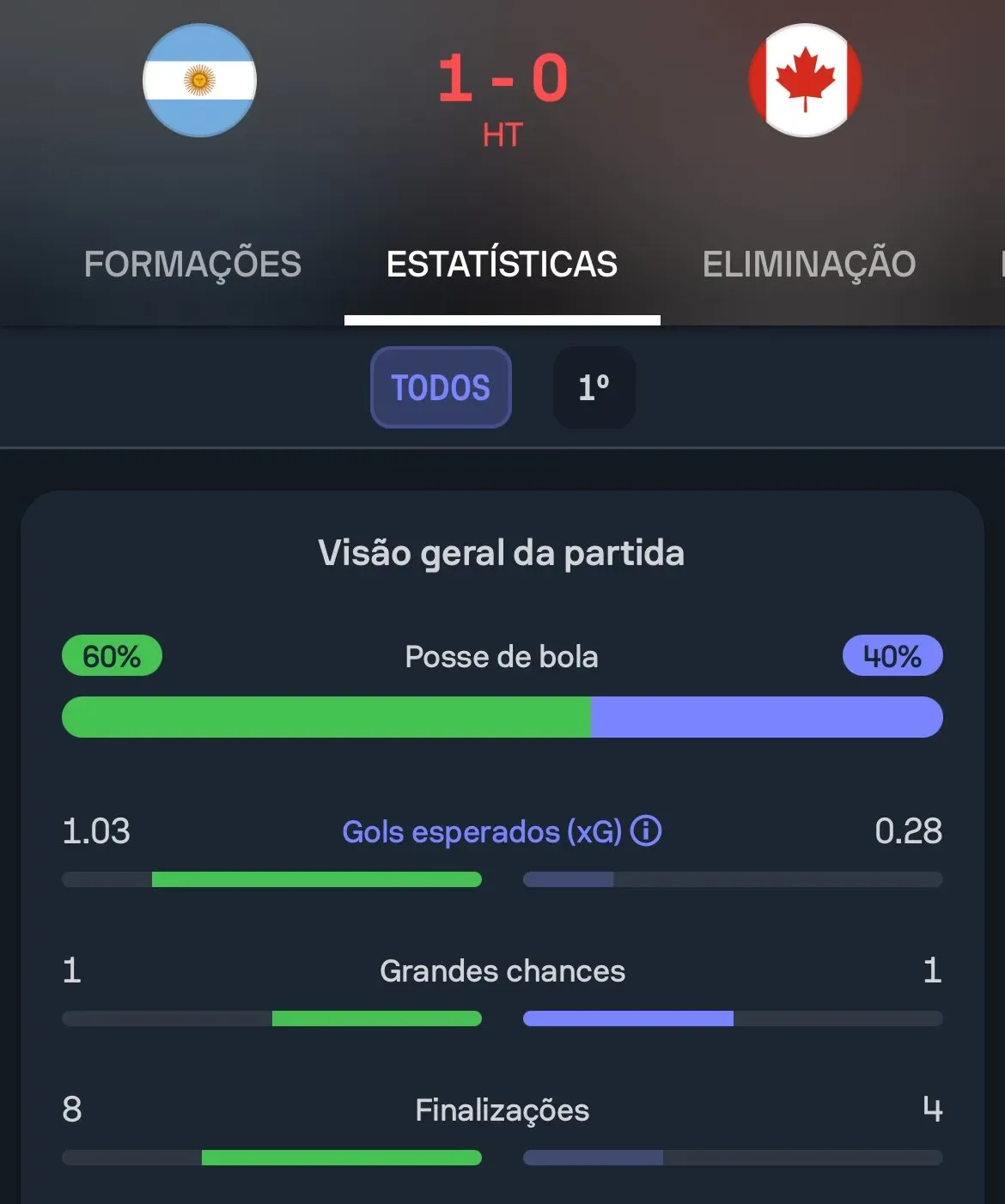This screenshot has height=1204, width=1005.
Task: Open the Eliminação tab
Action: coord(808,264)
